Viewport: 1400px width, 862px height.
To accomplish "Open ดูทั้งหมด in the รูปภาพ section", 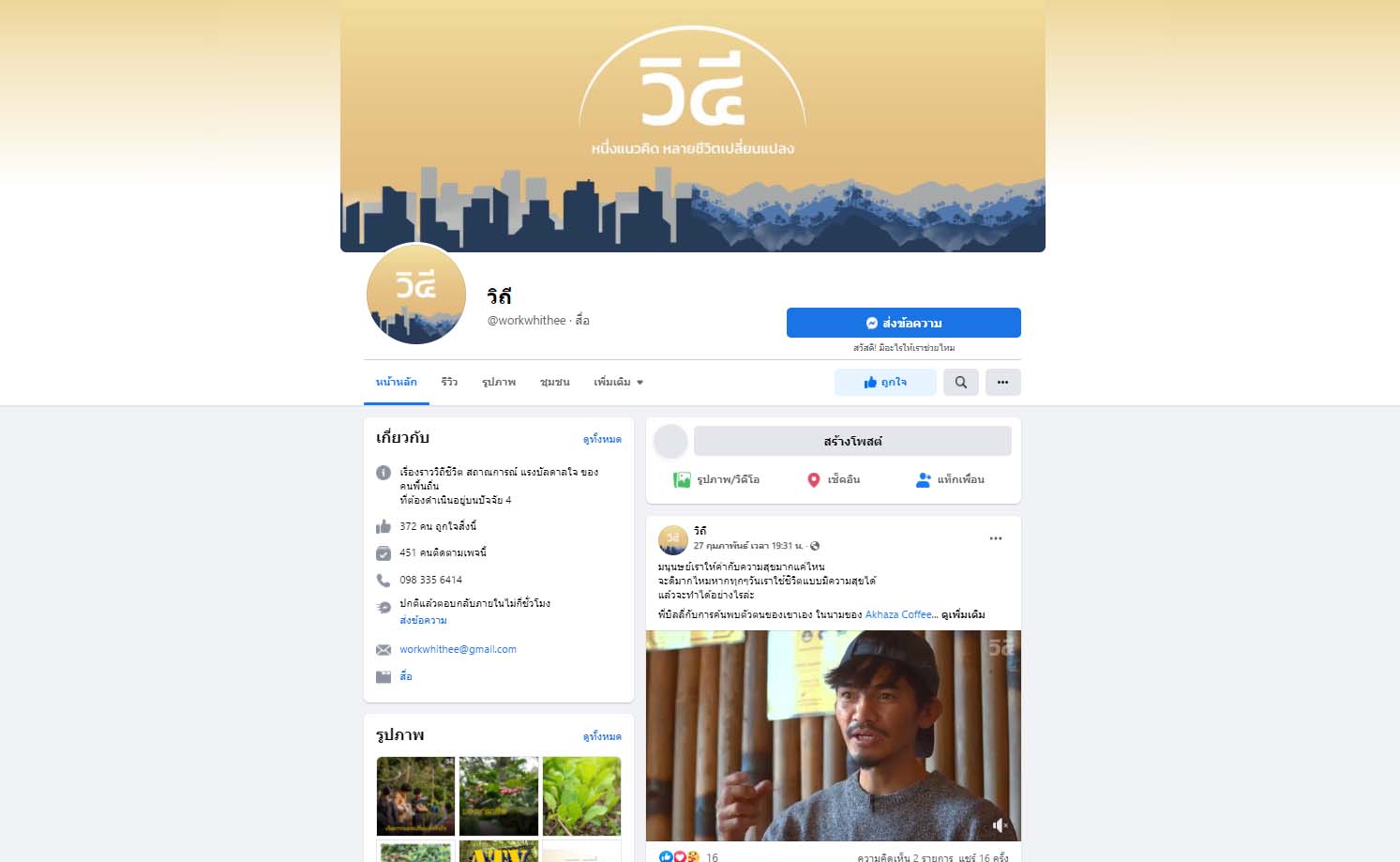I will (602, 736).
